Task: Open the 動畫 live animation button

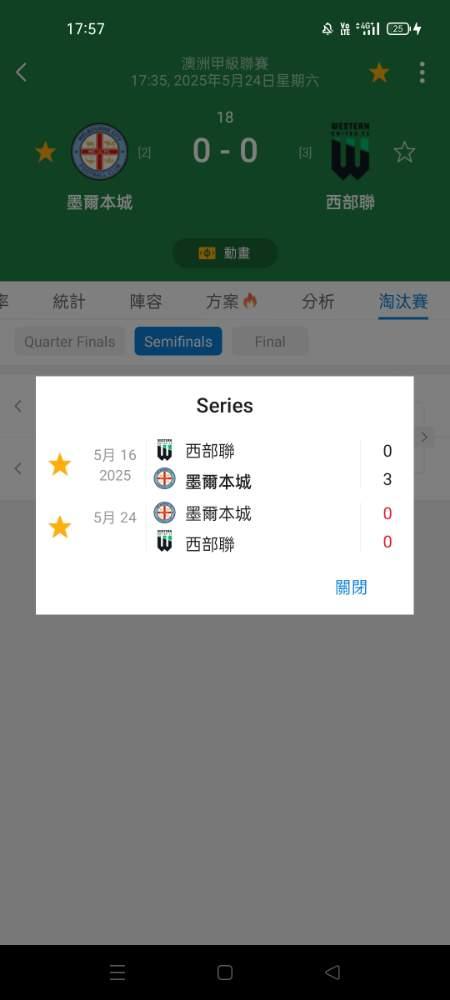Action: tap(225, 253)
